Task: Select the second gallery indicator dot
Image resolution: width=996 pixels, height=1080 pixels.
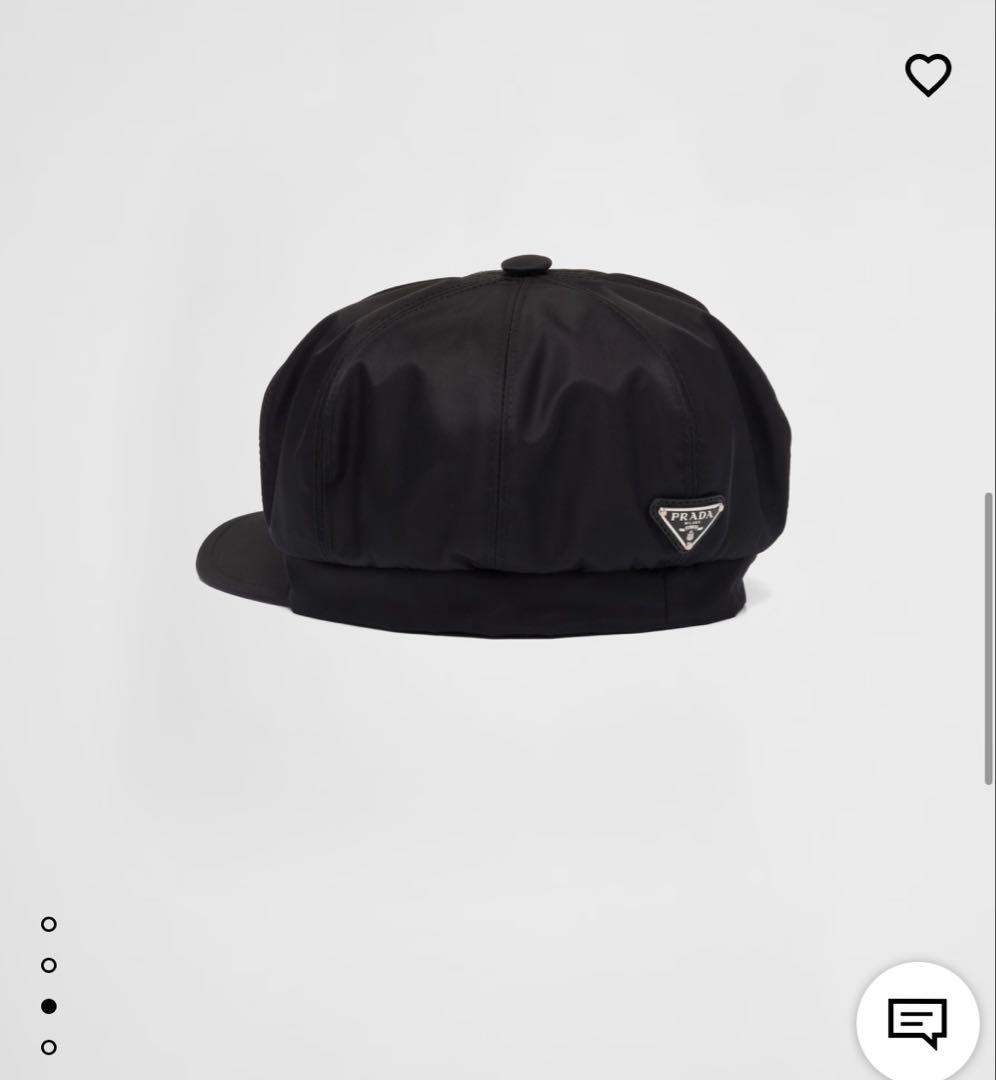Action: [x=47, y=965]
